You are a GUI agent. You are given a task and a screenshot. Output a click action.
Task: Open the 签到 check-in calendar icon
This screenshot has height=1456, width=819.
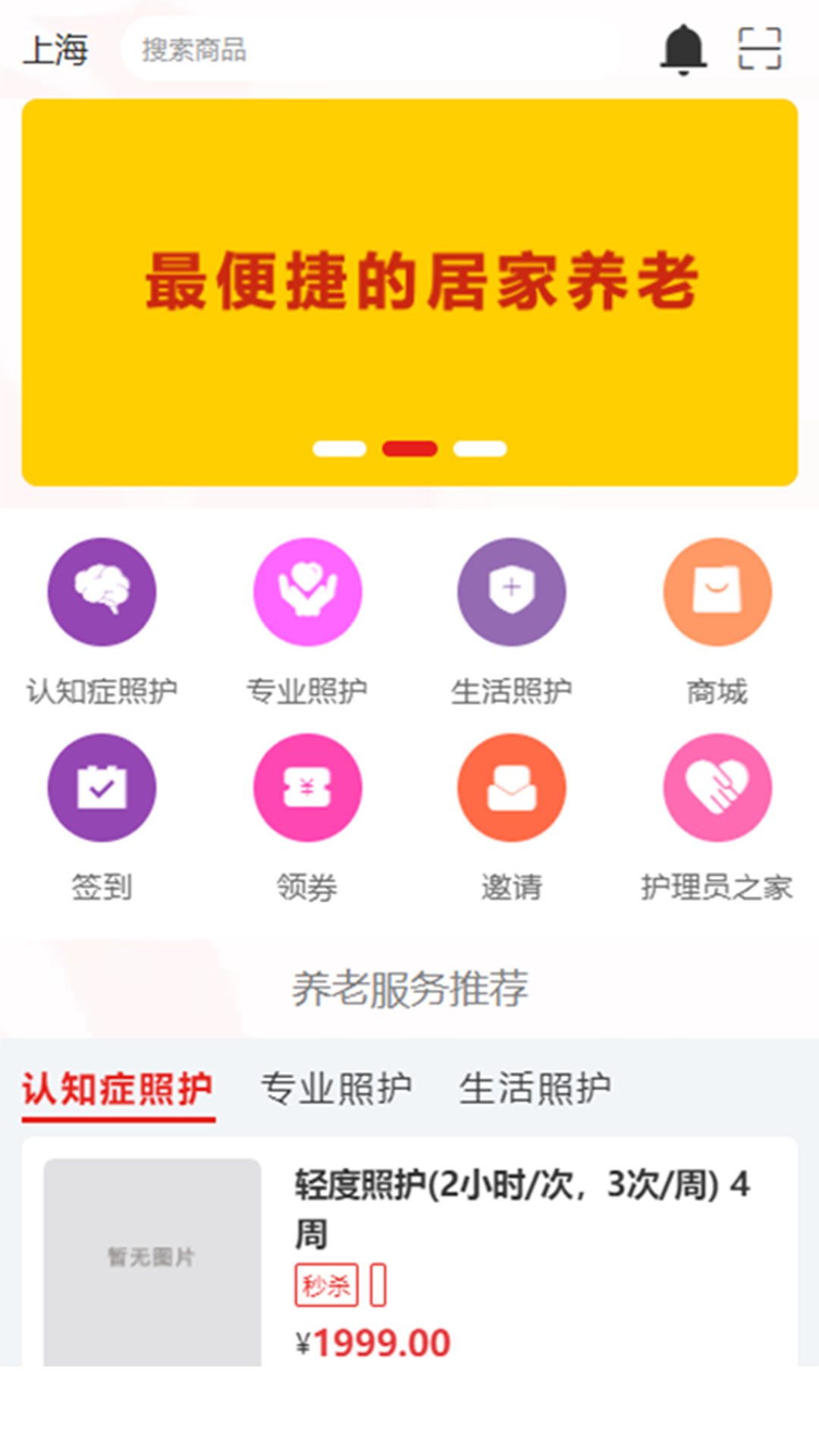click(x=102, y=787)
